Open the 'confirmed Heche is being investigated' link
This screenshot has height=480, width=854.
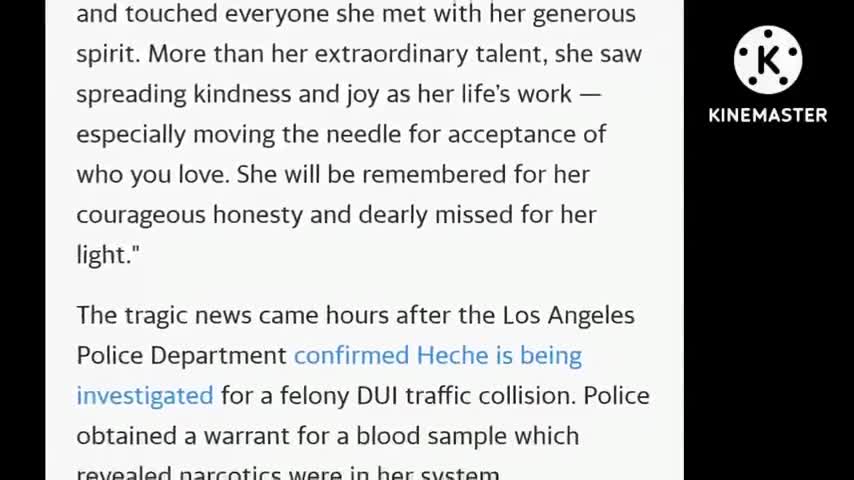pyautogui.click(x=437, y=356)
